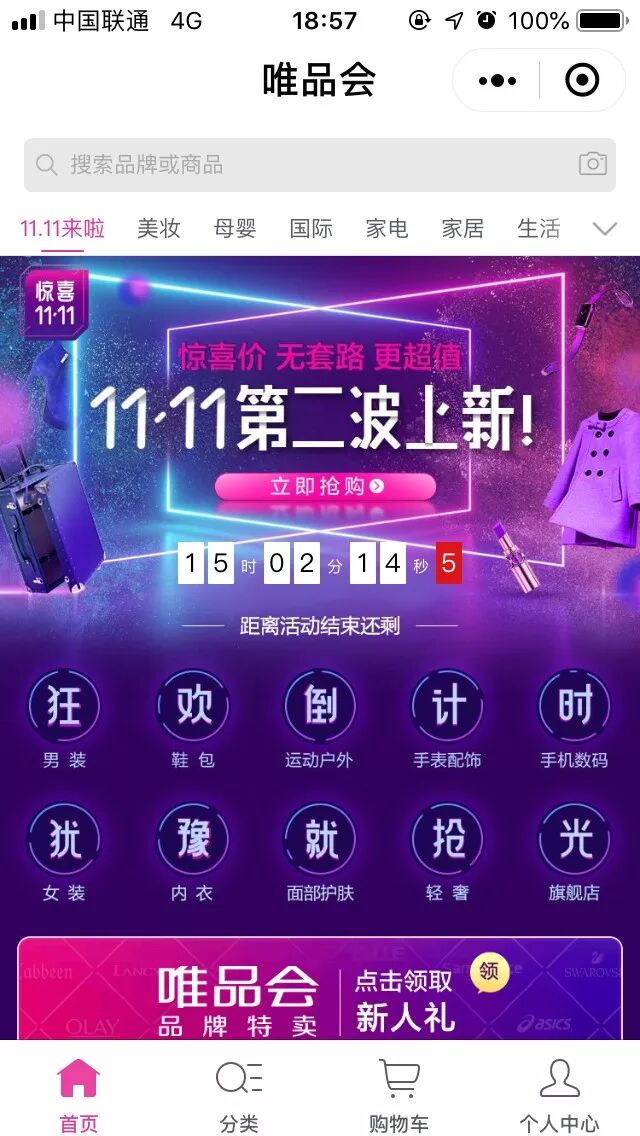The height and width of the screenshot is (1136, 640).
Task: Expand the category list with the chevron
Action: (605, 228)
